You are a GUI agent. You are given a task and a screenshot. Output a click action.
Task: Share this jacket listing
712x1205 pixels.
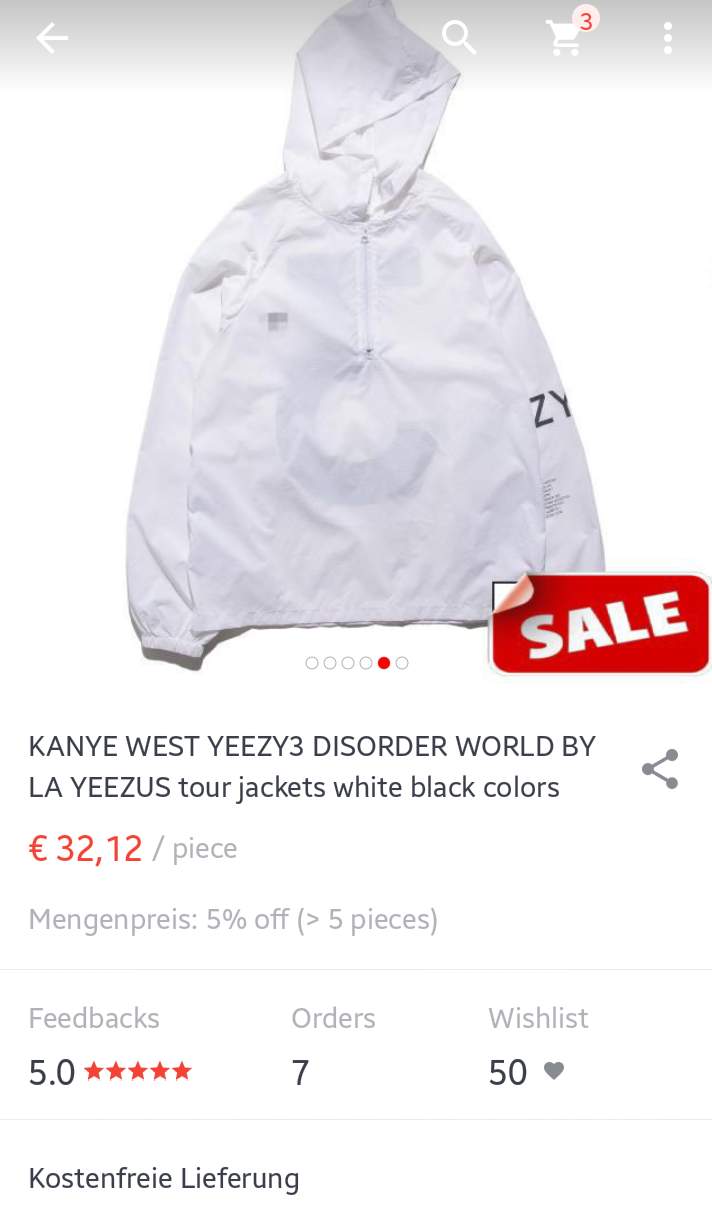(x=660, y=769)
